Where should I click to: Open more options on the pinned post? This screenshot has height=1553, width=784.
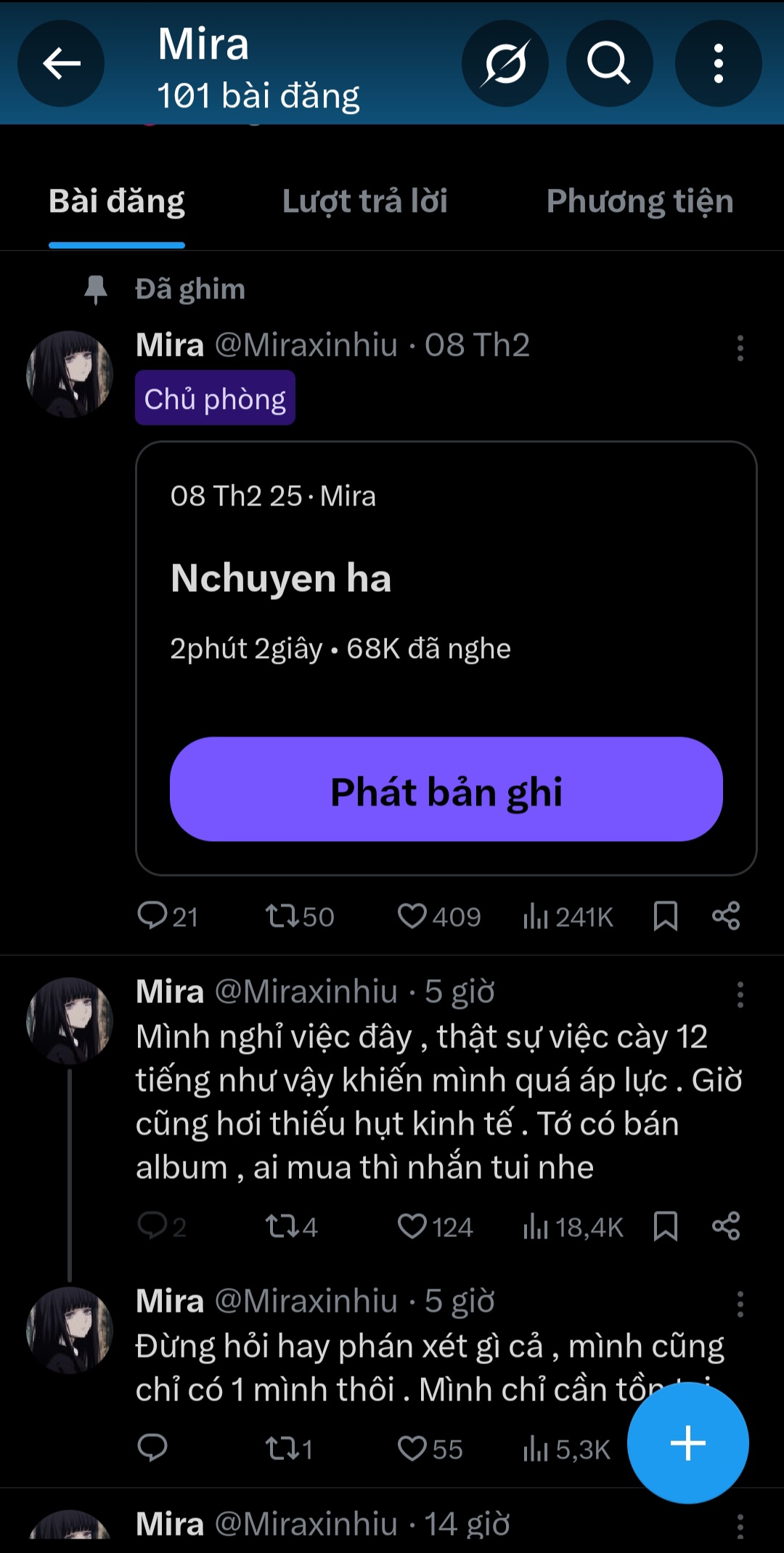pos(740,348)
